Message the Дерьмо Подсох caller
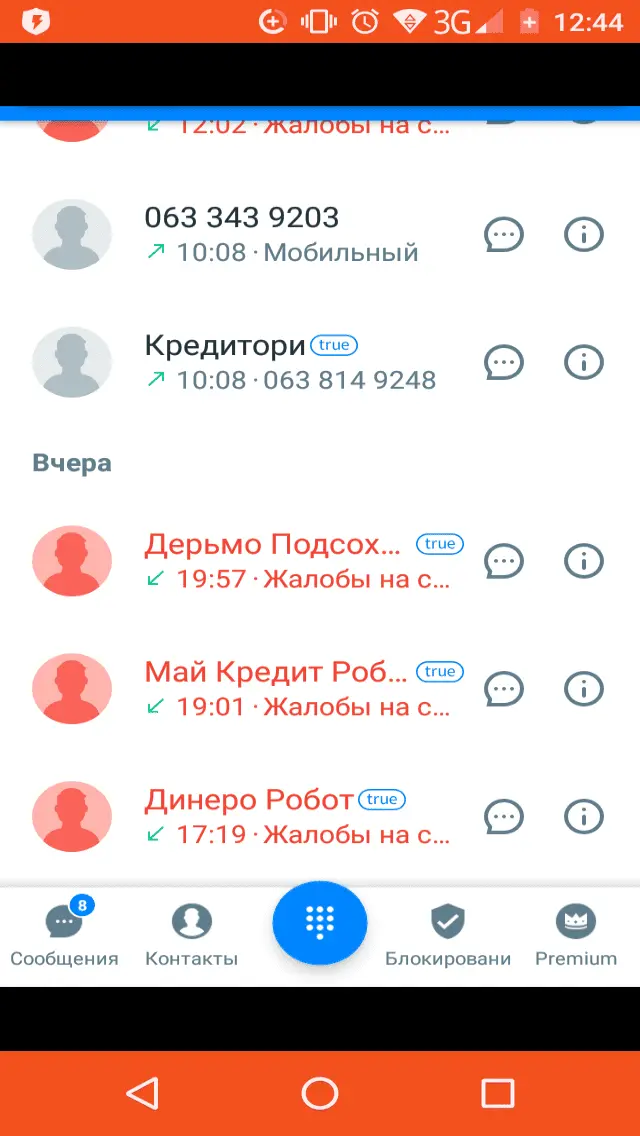The height and width of the screenshot is (1136, 640). click(x=504, y=561)
